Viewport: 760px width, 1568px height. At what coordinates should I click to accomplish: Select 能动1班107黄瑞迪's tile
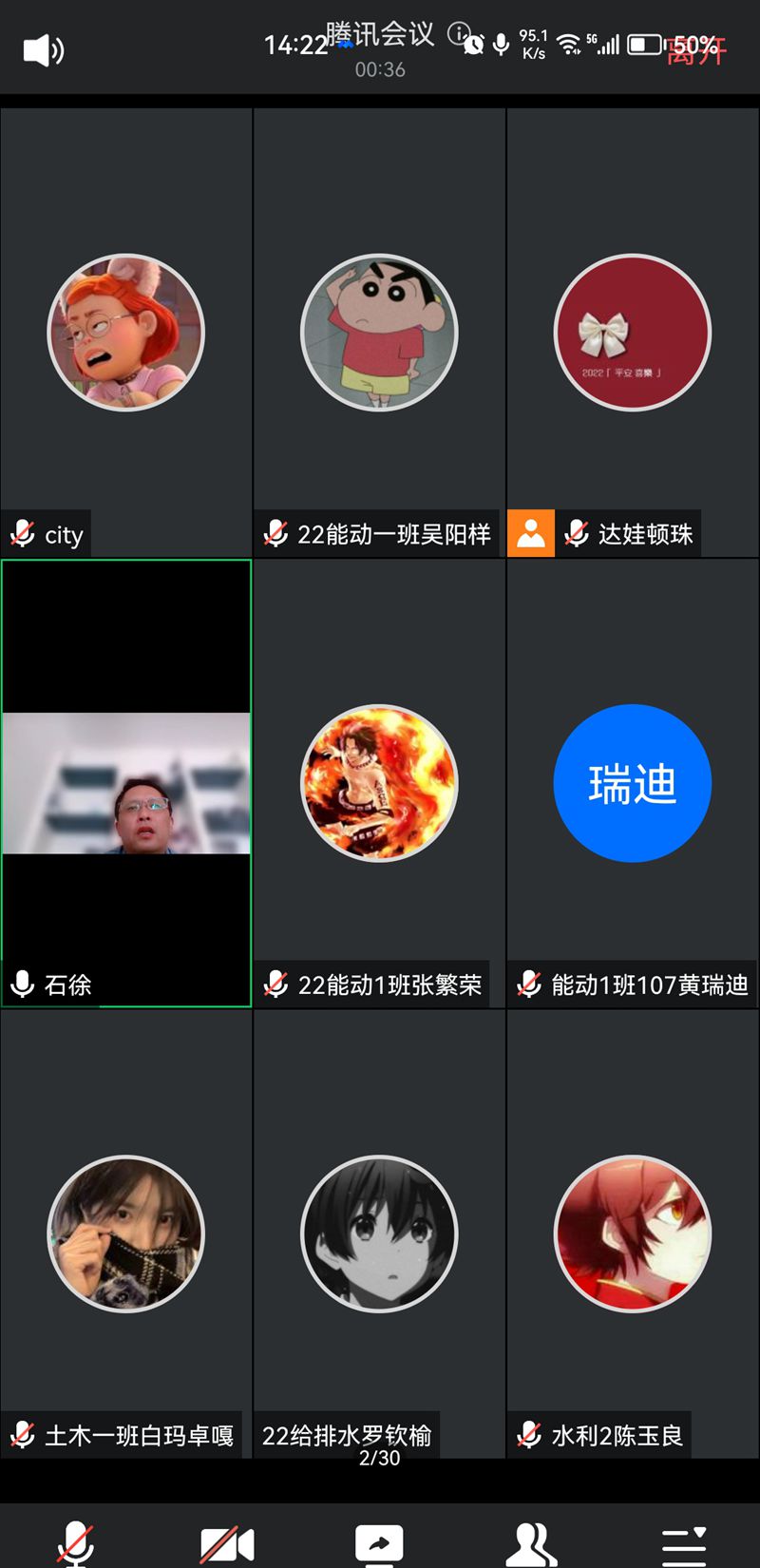coord(633,783)
